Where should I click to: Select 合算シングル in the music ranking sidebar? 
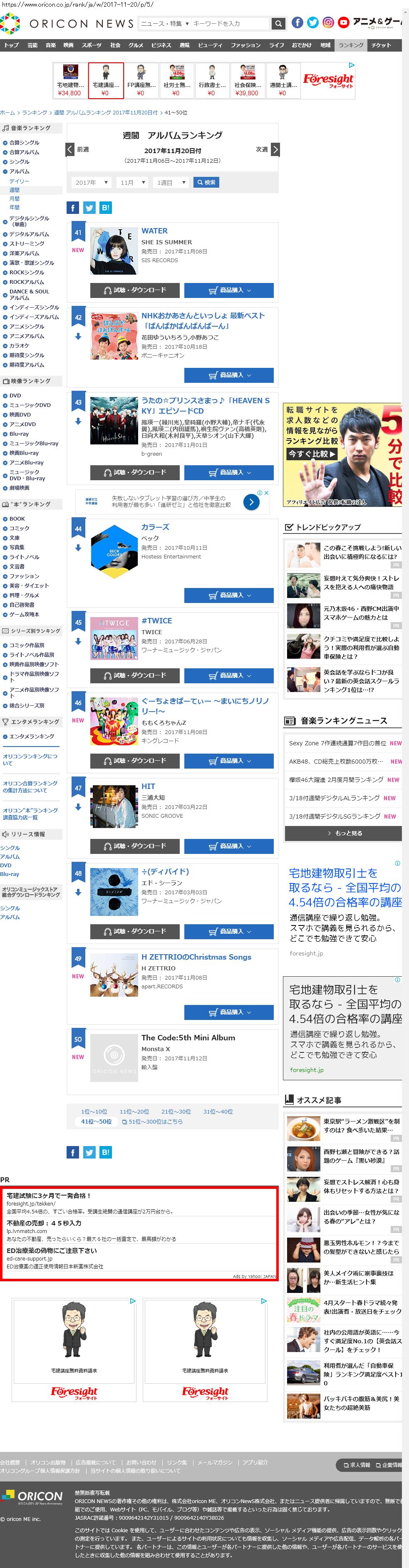tap(24, 142)
